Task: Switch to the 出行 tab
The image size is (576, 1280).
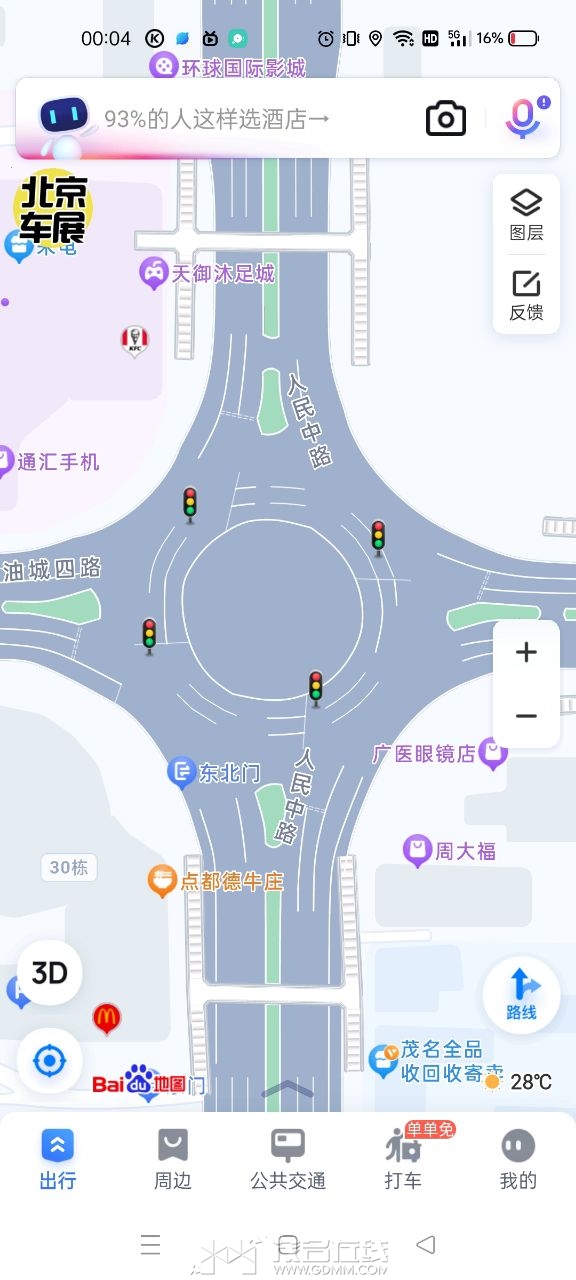Action: 58,1160
